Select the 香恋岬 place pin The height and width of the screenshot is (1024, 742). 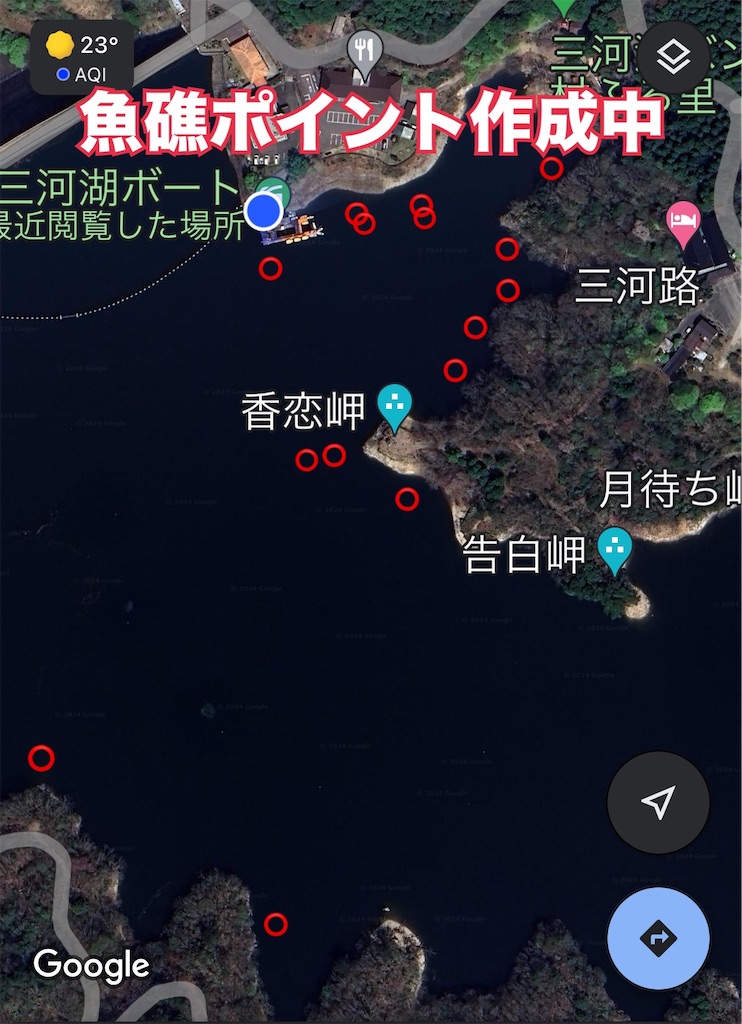point(395,406)
